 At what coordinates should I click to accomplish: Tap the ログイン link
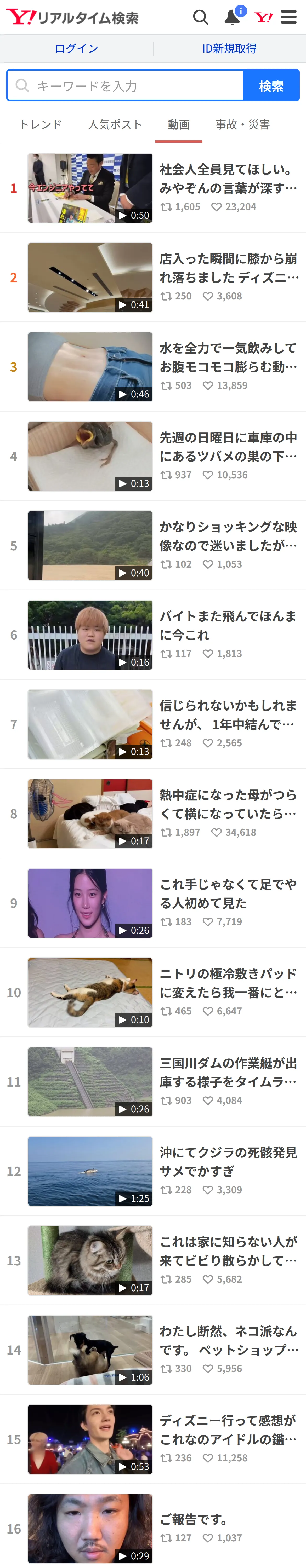tap(76, 49)
